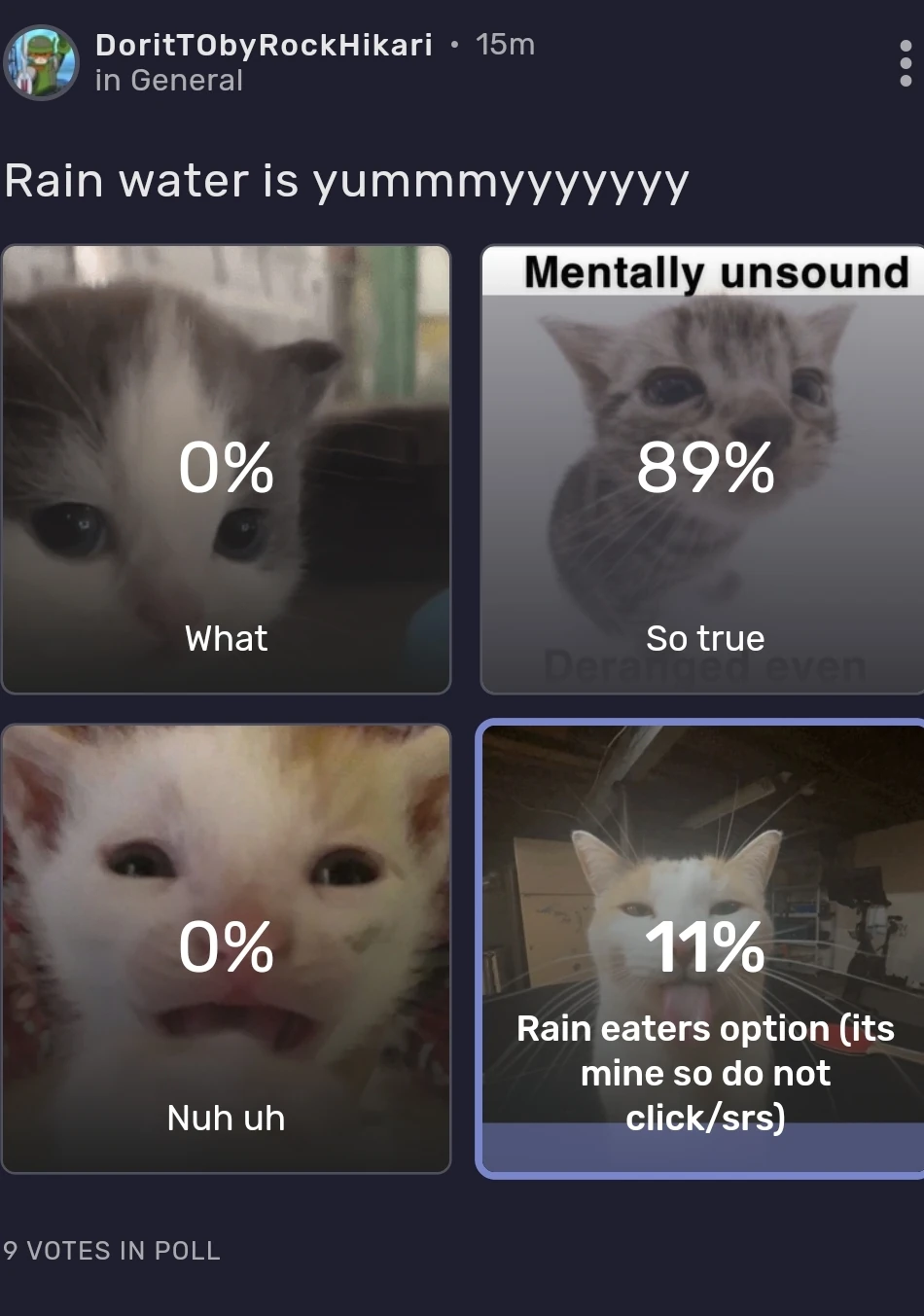Image resolution: width=924 pixels, height=1316 pixels.
Task: Tap the "Rain eaters option" poll tile
Action: (x=702, y=948)
